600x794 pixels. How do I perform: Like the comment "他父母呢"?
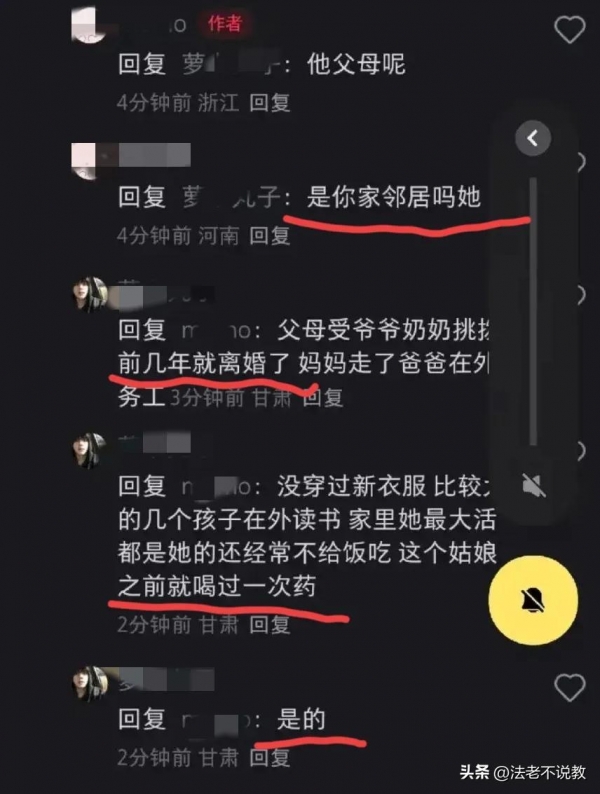[569, 29]
